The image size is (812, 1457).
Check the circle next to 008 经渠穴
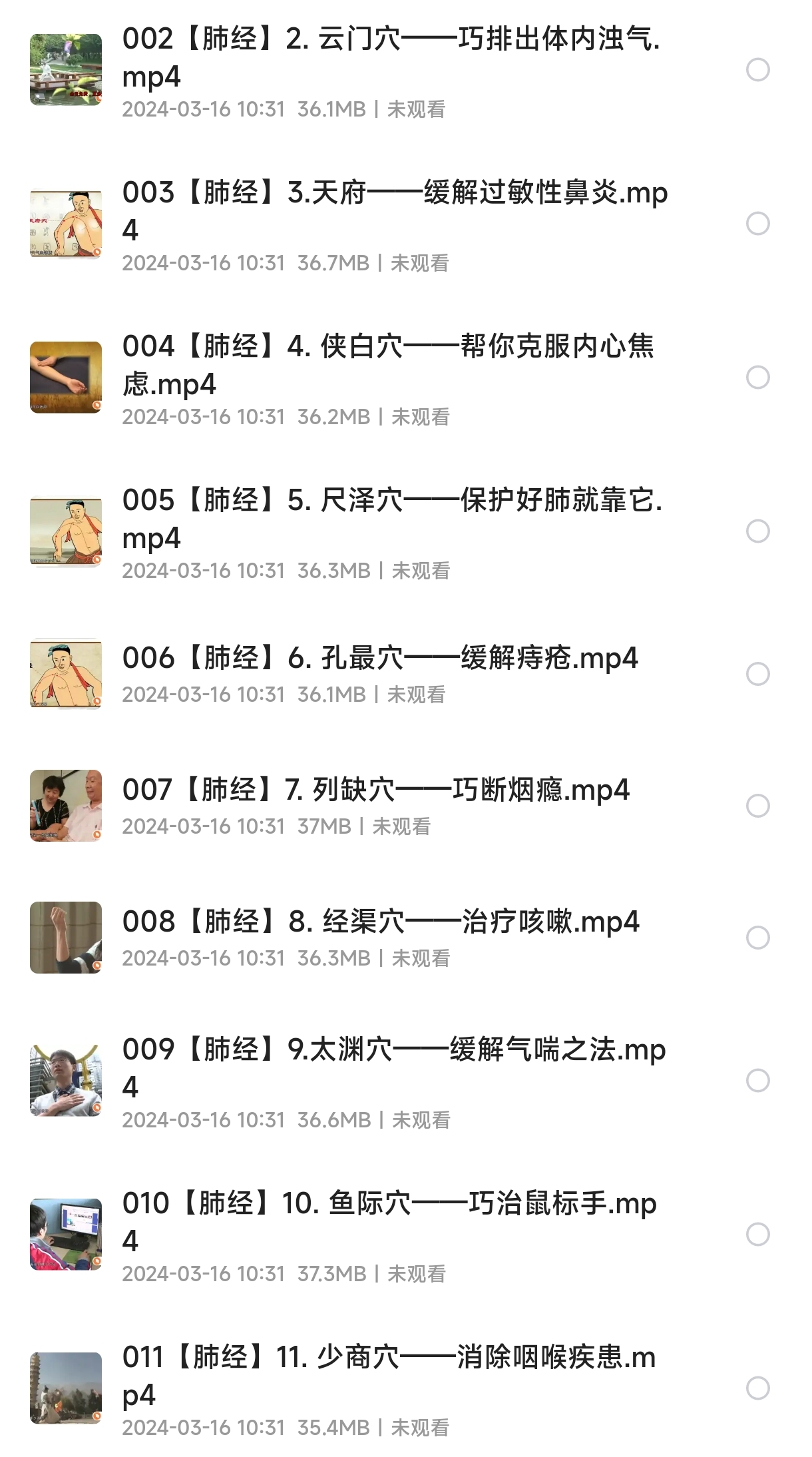[757, 938]
